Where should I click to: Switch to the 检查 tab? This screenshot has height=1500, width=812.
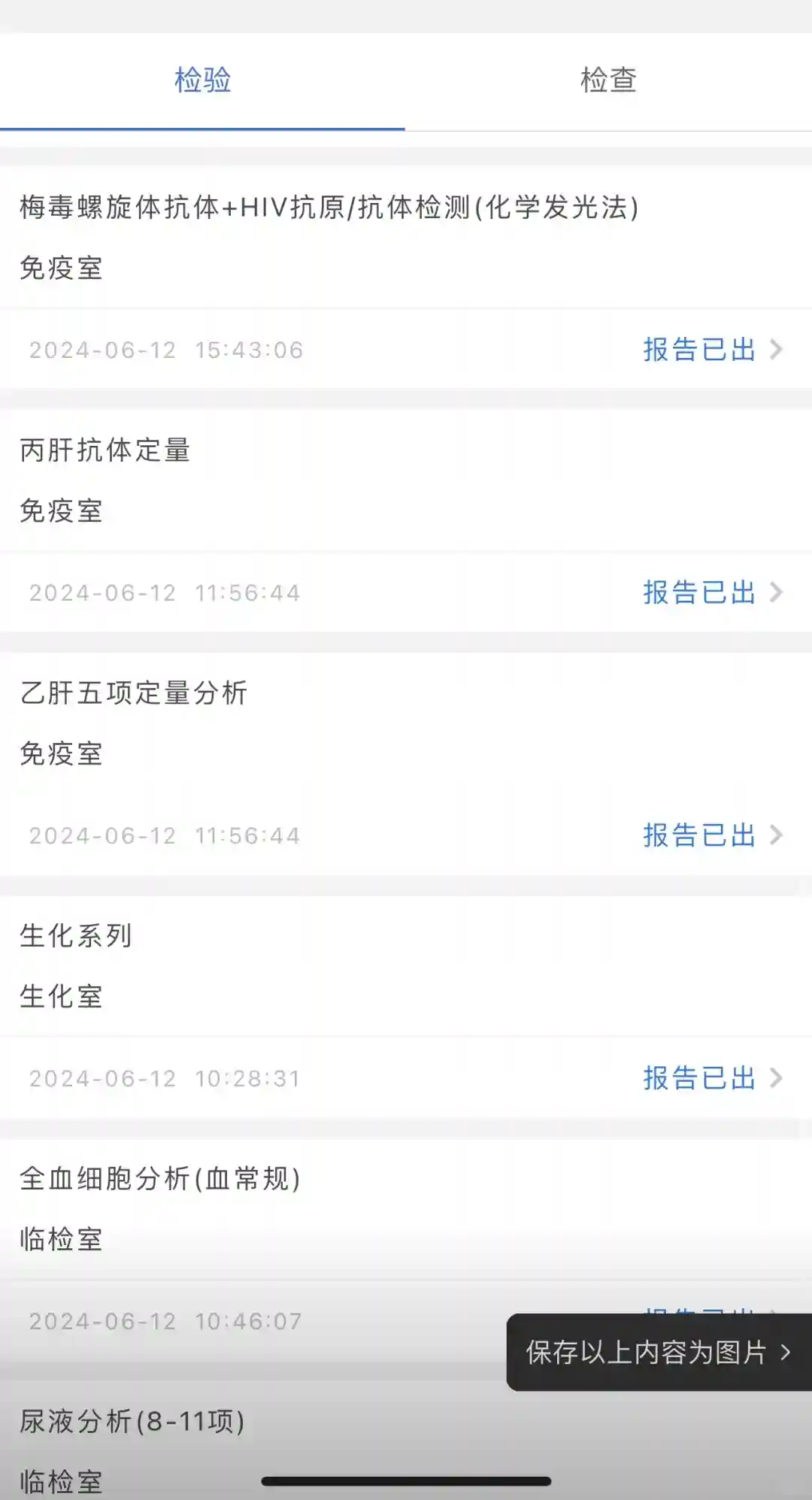pos(608,80)
